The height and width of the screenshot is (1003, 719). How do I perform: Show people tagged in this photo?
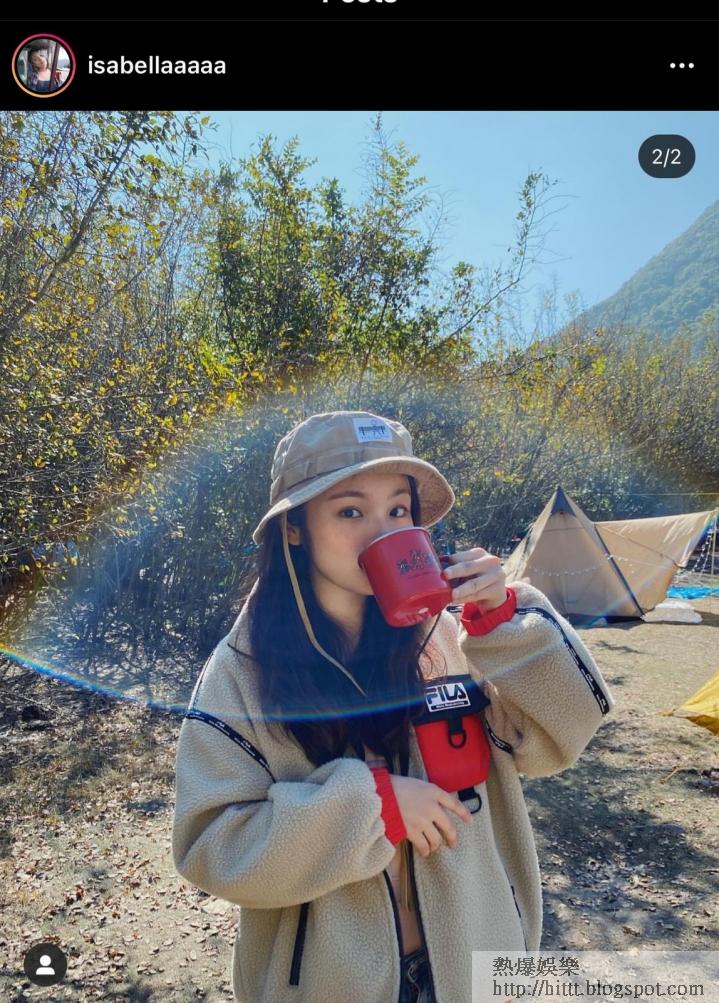pyautogui.click(x=45, y=964)
